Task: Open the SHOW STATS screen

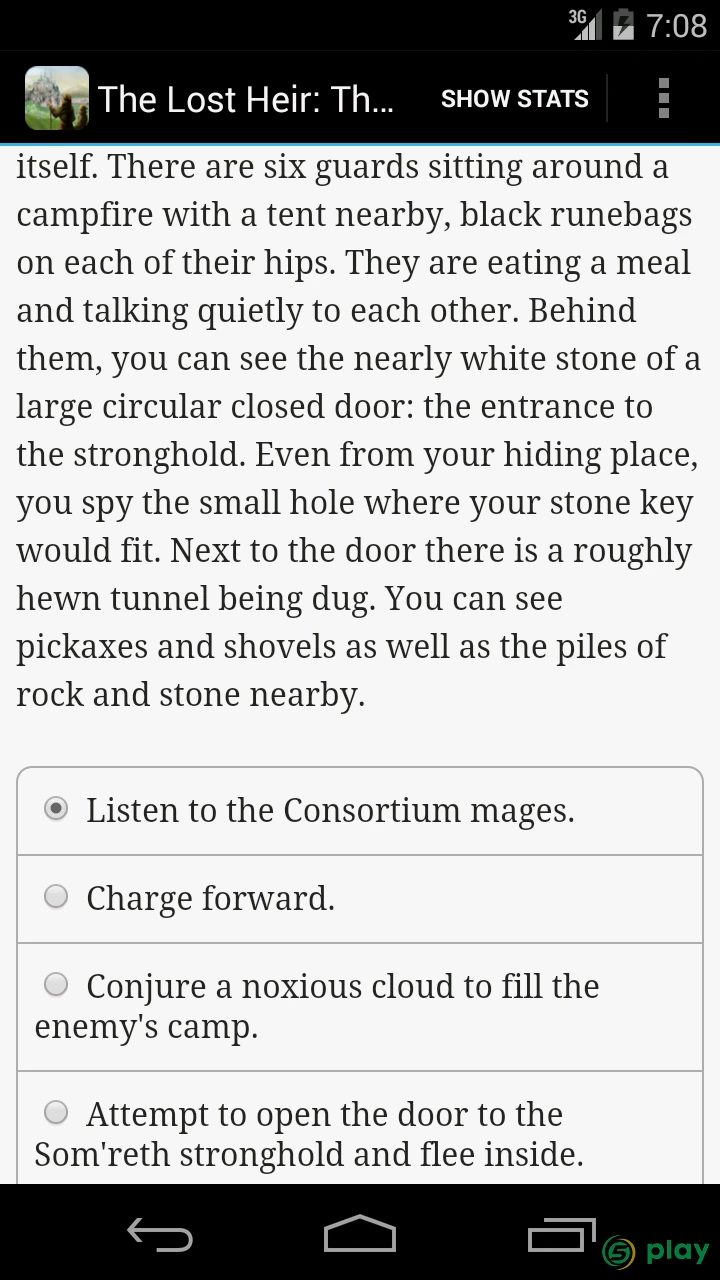Action: [x=514, y=99]
